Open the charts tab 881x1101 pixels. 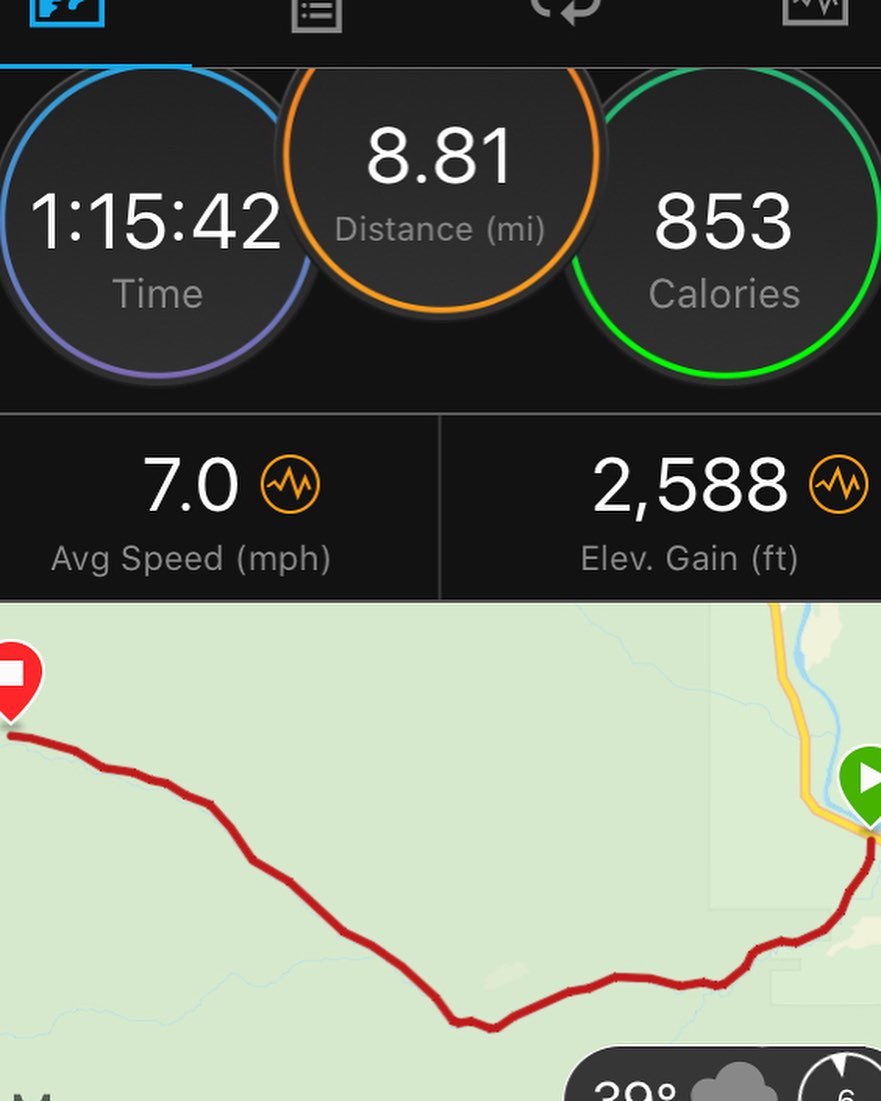[814, 10]
